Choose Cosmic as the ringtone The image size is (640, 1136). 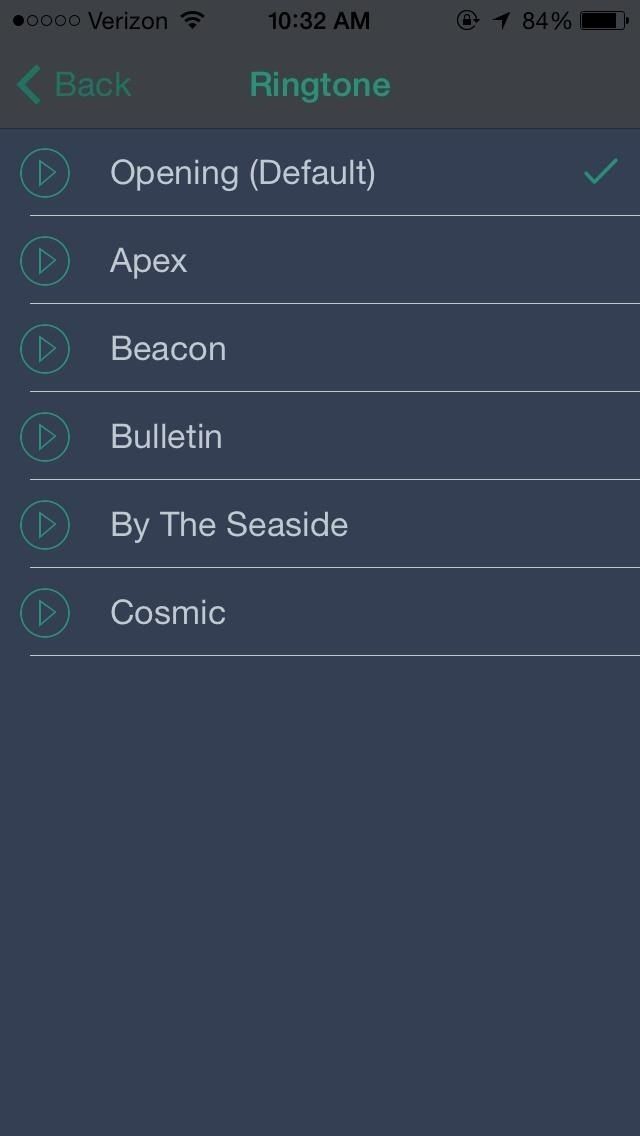tap(168, 613)
